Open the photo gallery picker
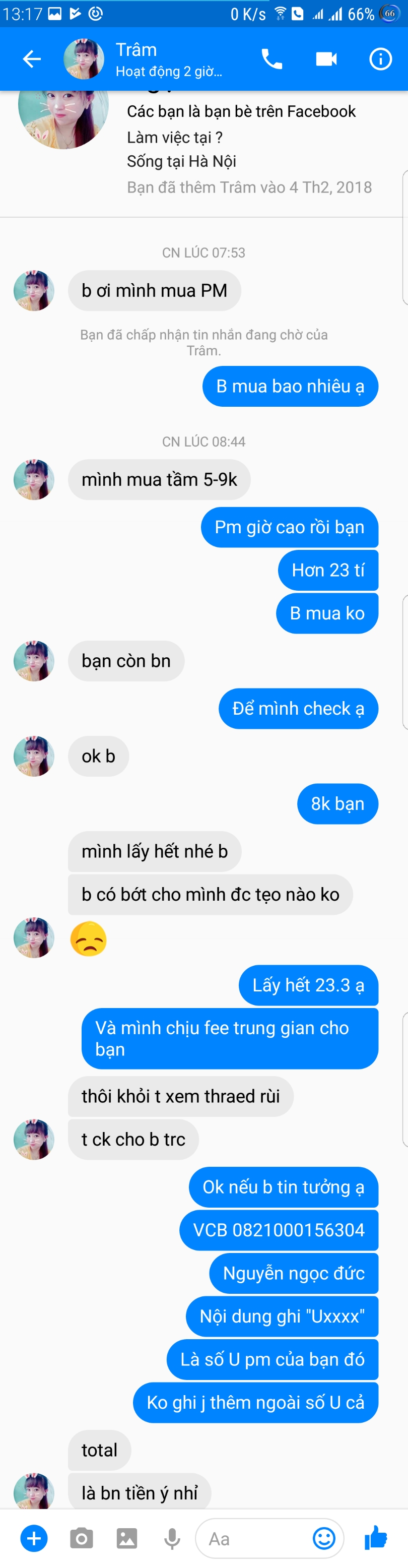The width and height of the screenshot is (408, 1568). (x=127, y=1539)
